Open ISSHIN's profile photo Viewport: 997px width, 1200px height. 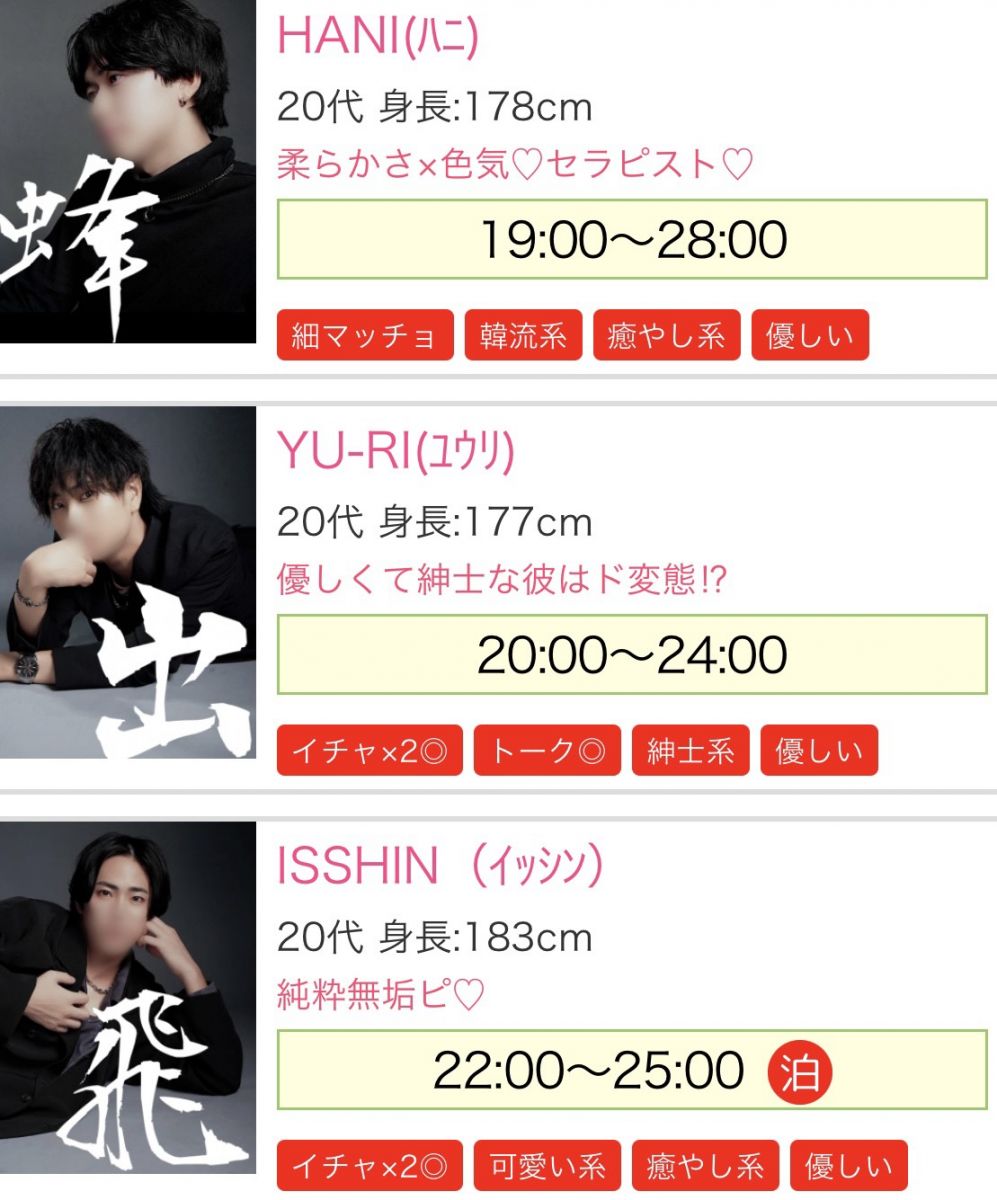tap(128, 1000)
